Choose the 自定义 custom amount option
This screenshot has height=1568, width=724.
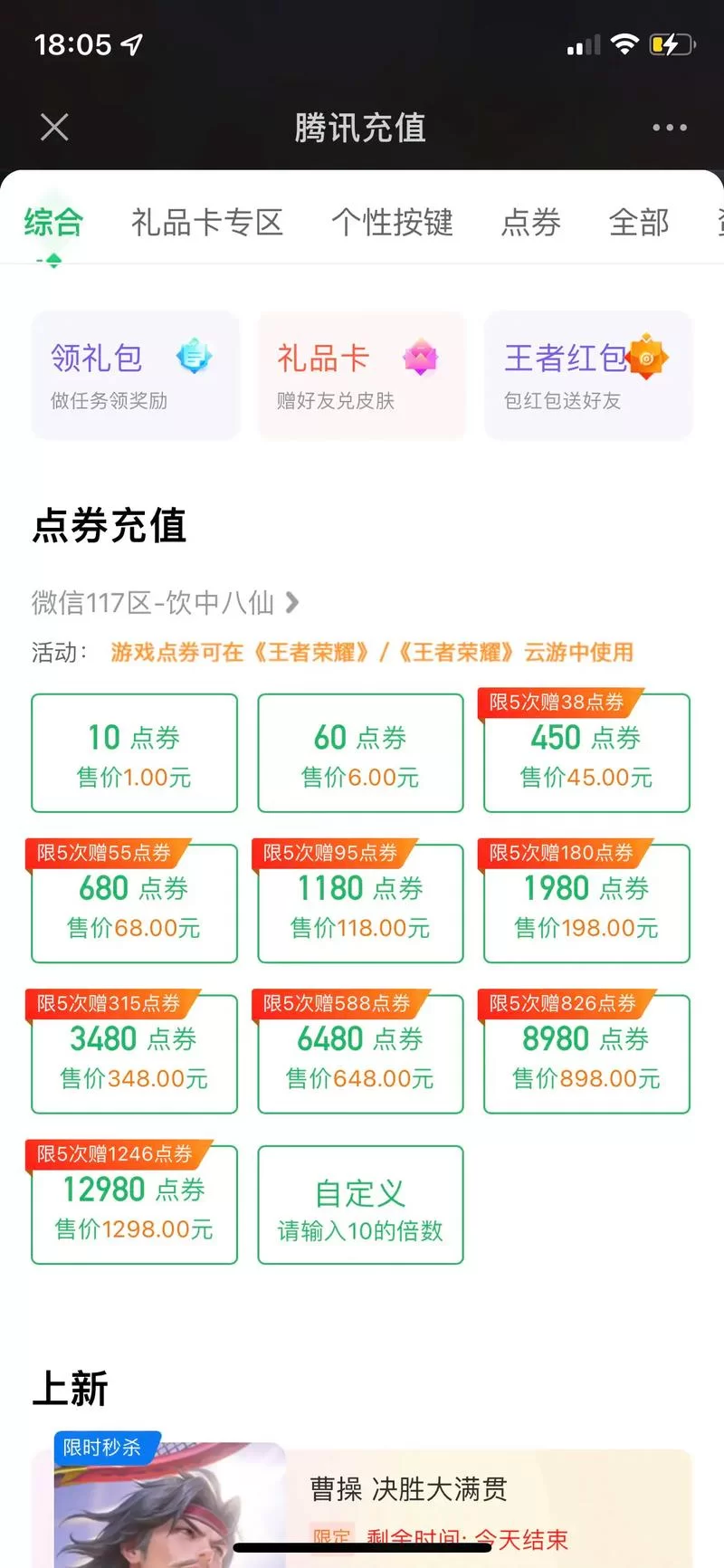pyautogui.click(x=360, y=1204)
